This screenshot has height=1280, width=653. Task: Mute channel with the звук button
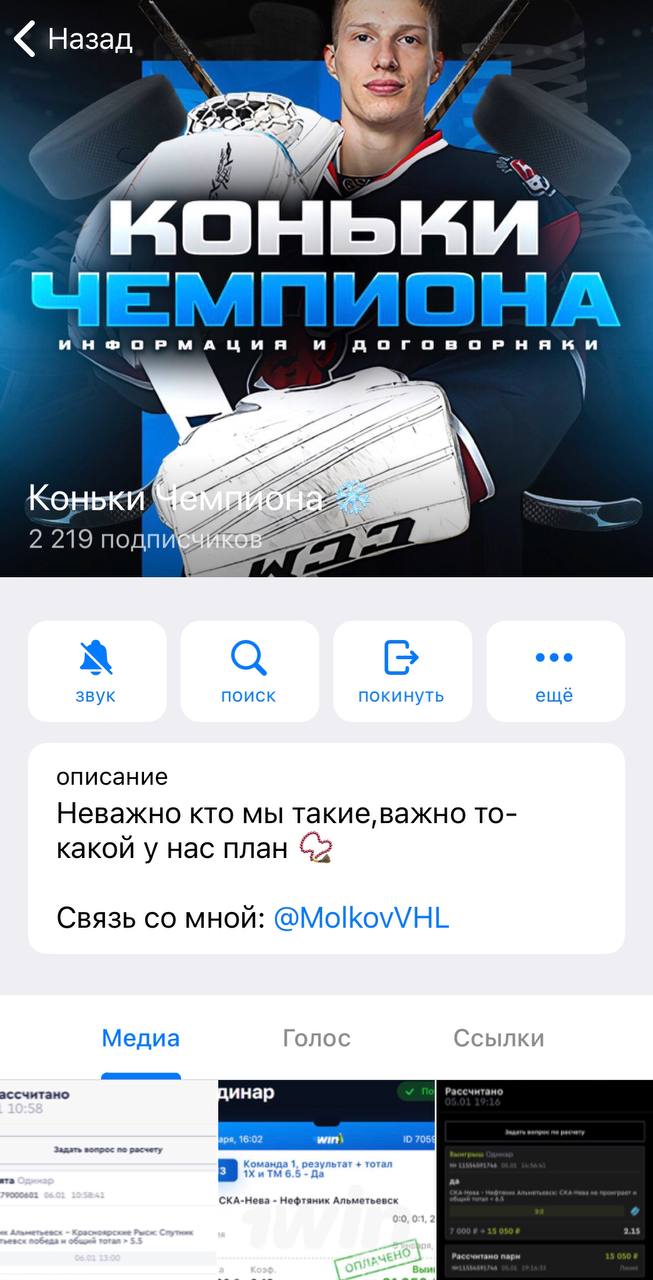(x=96, y=671)
